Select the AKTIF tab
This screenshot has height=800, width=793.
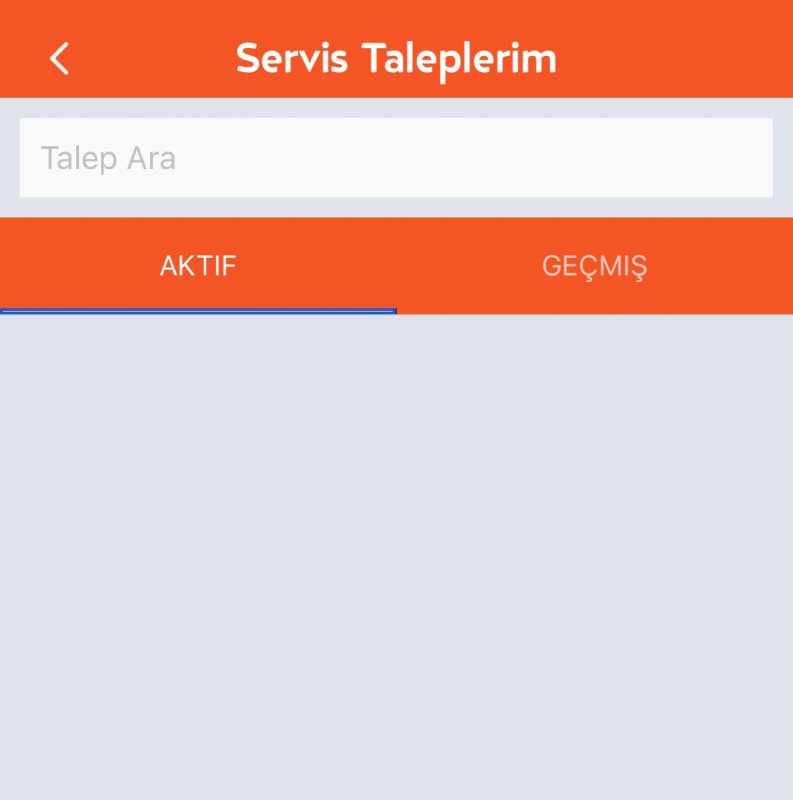click(x=198, y=266)
